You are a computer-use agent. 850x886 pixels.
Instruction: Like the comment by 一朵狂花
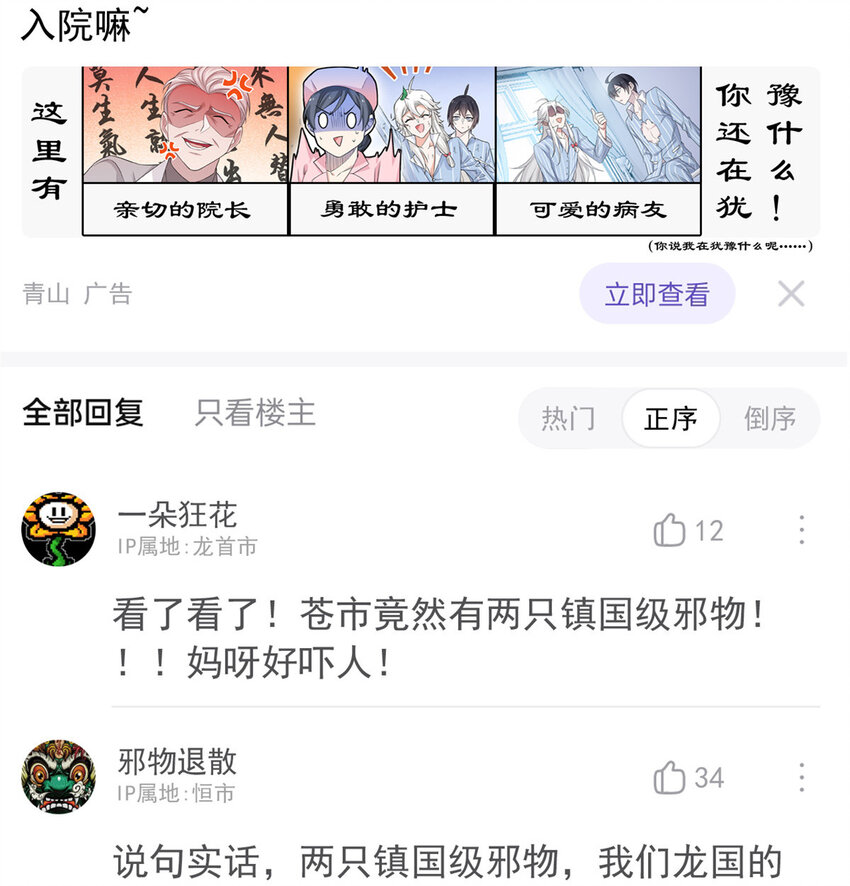click(x=688, y=530)
